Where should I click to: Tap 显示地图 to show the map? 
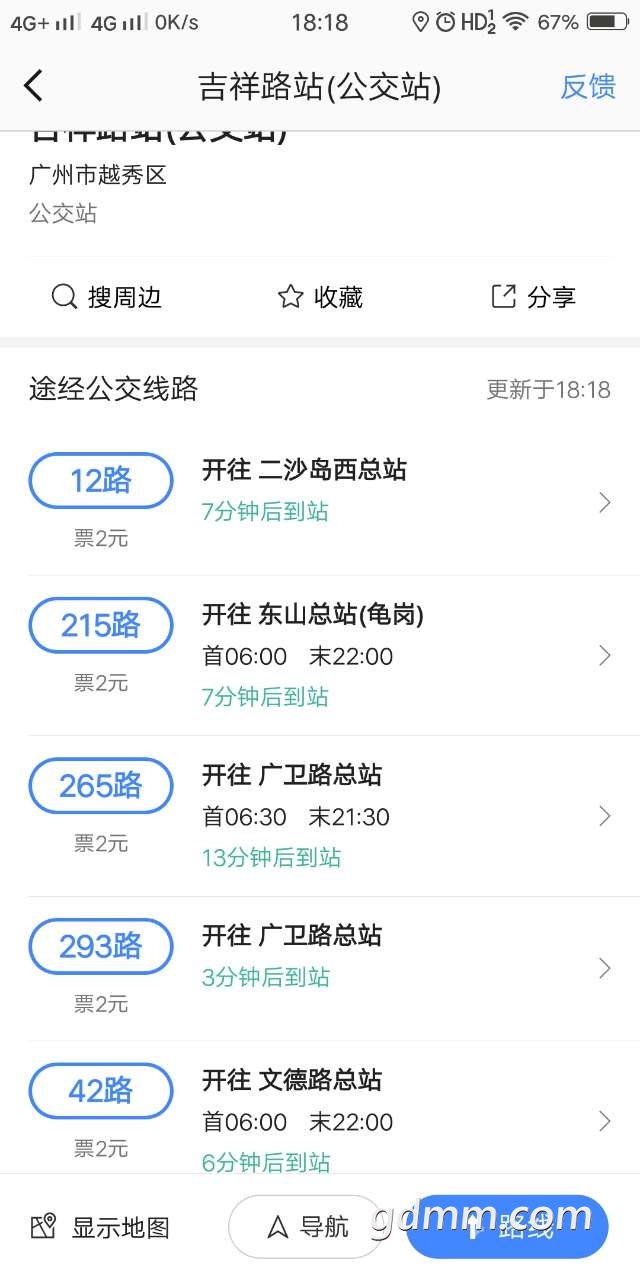(101, 1227)
